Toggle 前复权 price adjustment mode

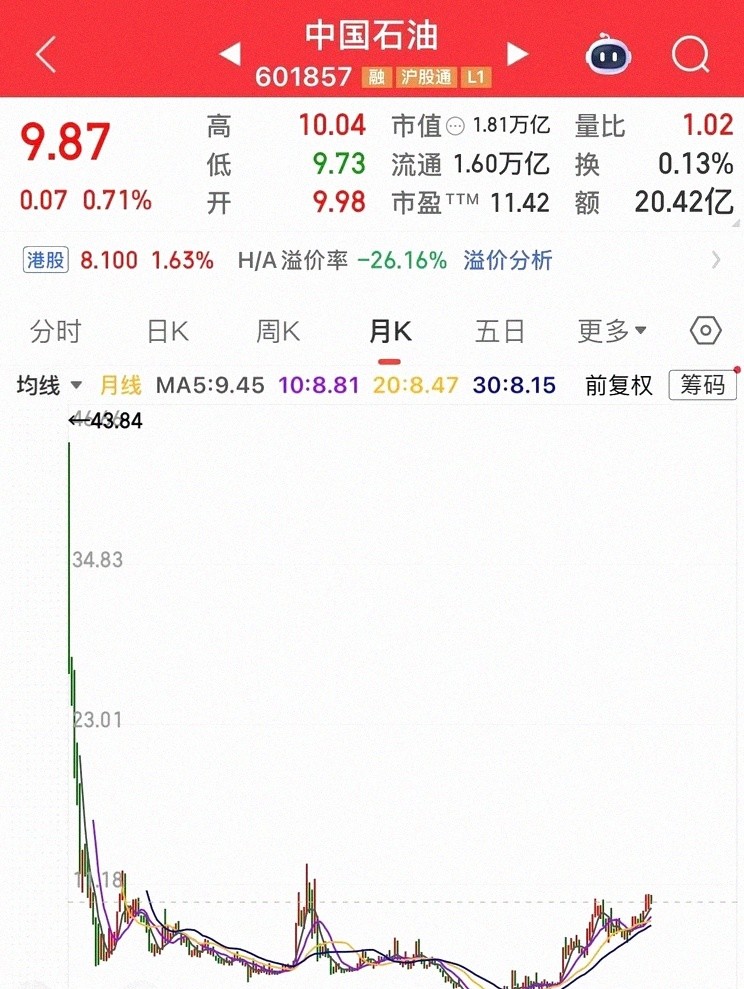tap(618, 385)
